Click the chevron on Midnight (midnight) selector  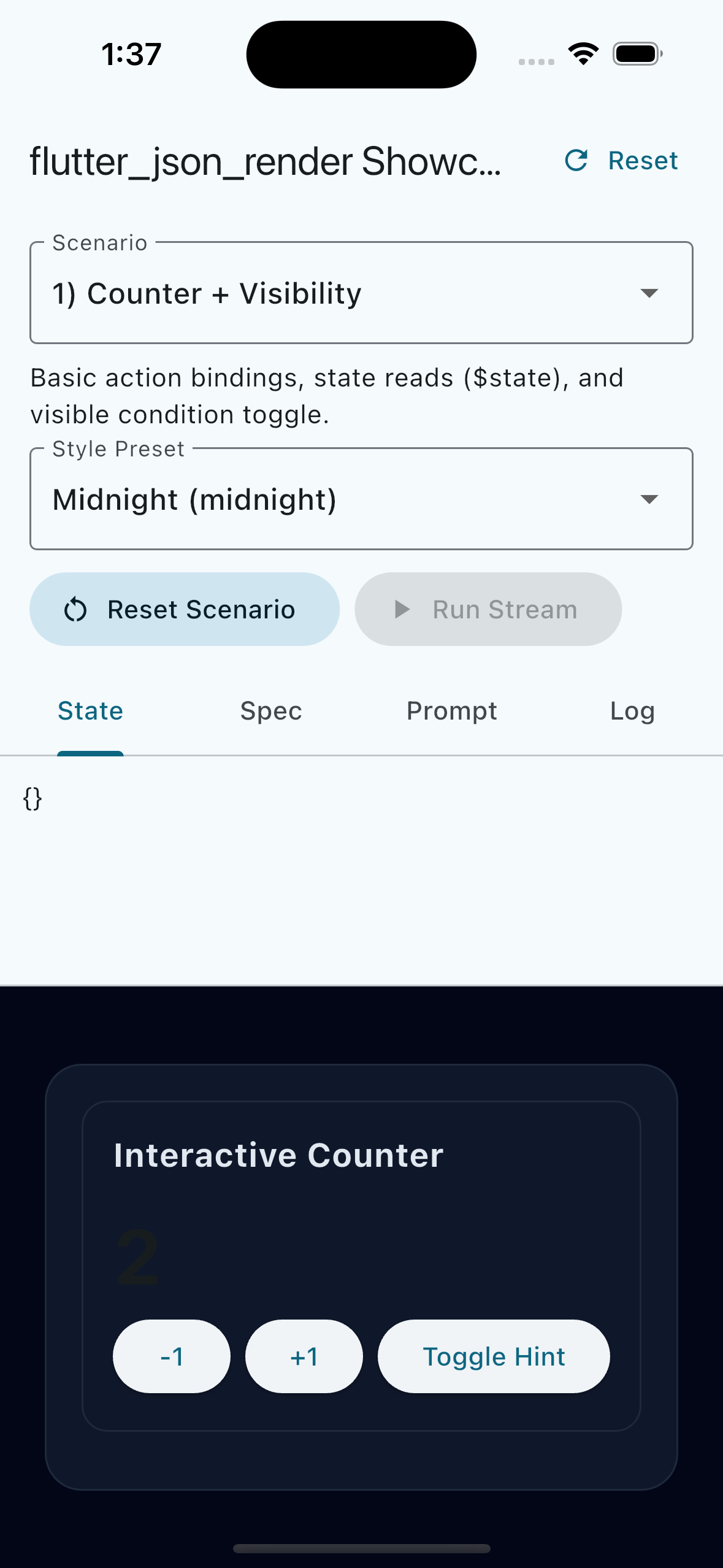coord(651,499)
